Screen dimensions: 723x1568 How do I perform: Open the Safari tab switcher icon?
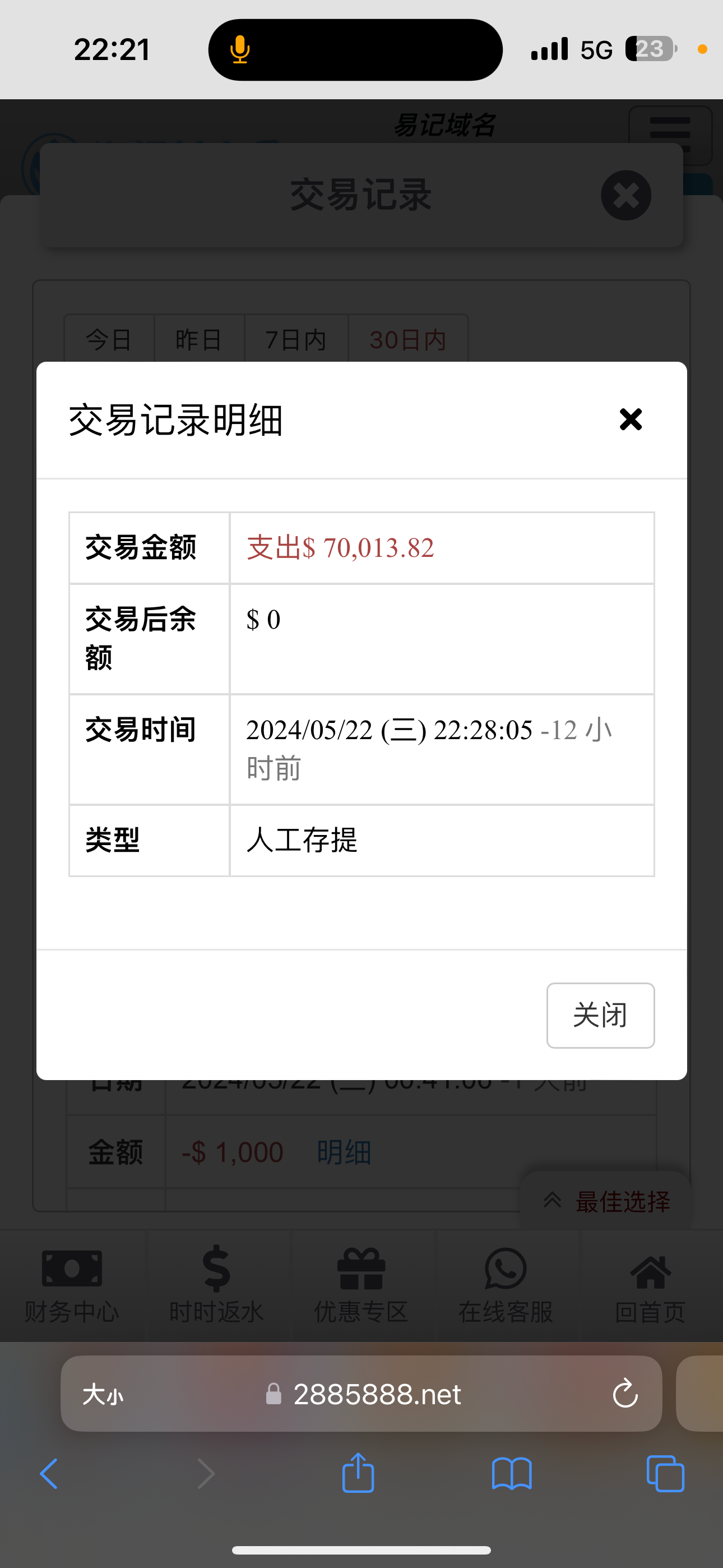pos(665,1474)
